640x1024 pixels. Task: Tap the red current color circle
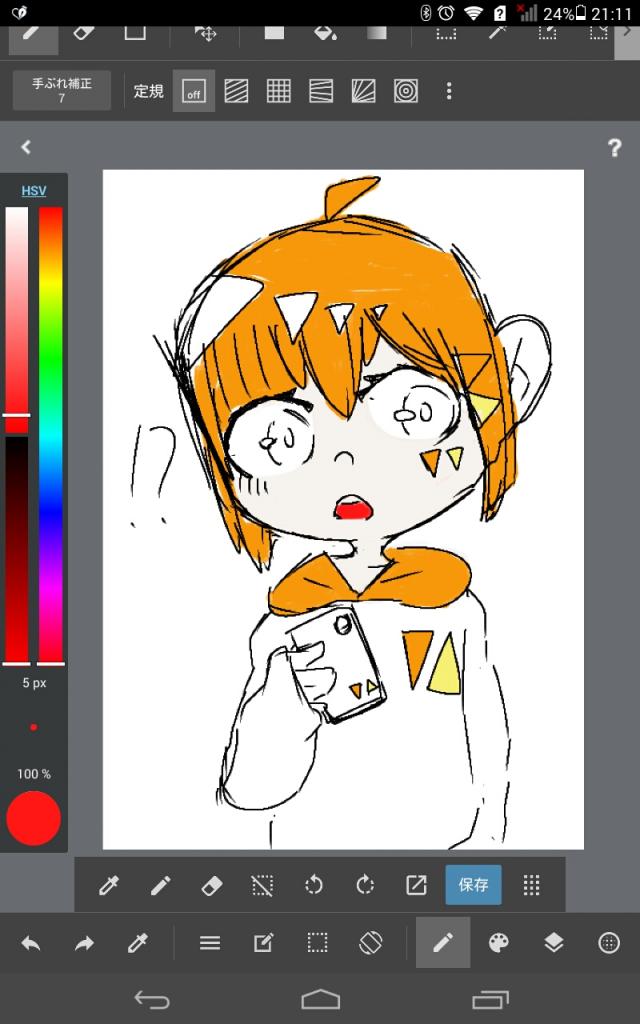pyautogui.click(x=34, y=818)
